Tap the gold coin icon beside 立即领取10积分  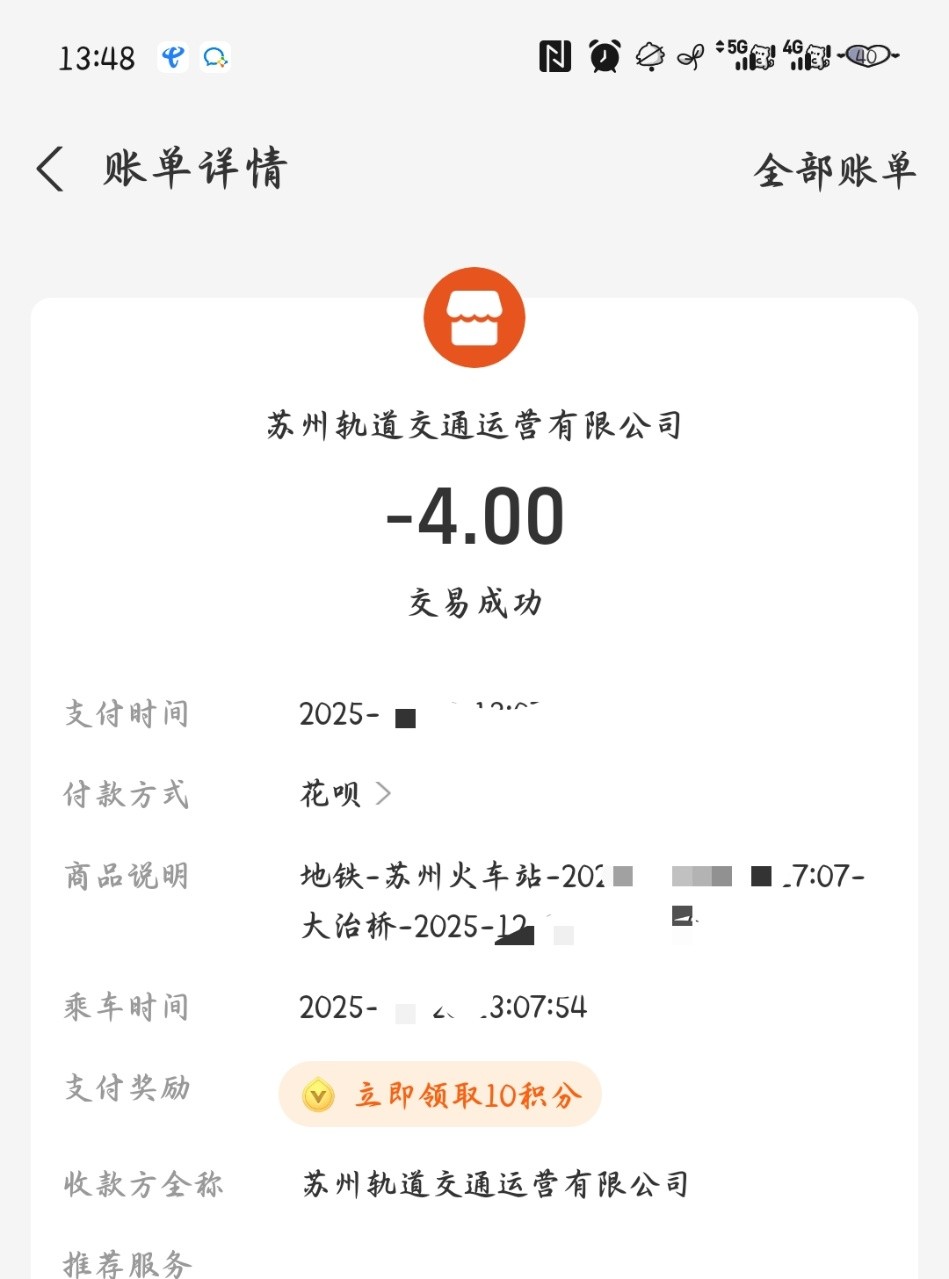[318, 1095]
